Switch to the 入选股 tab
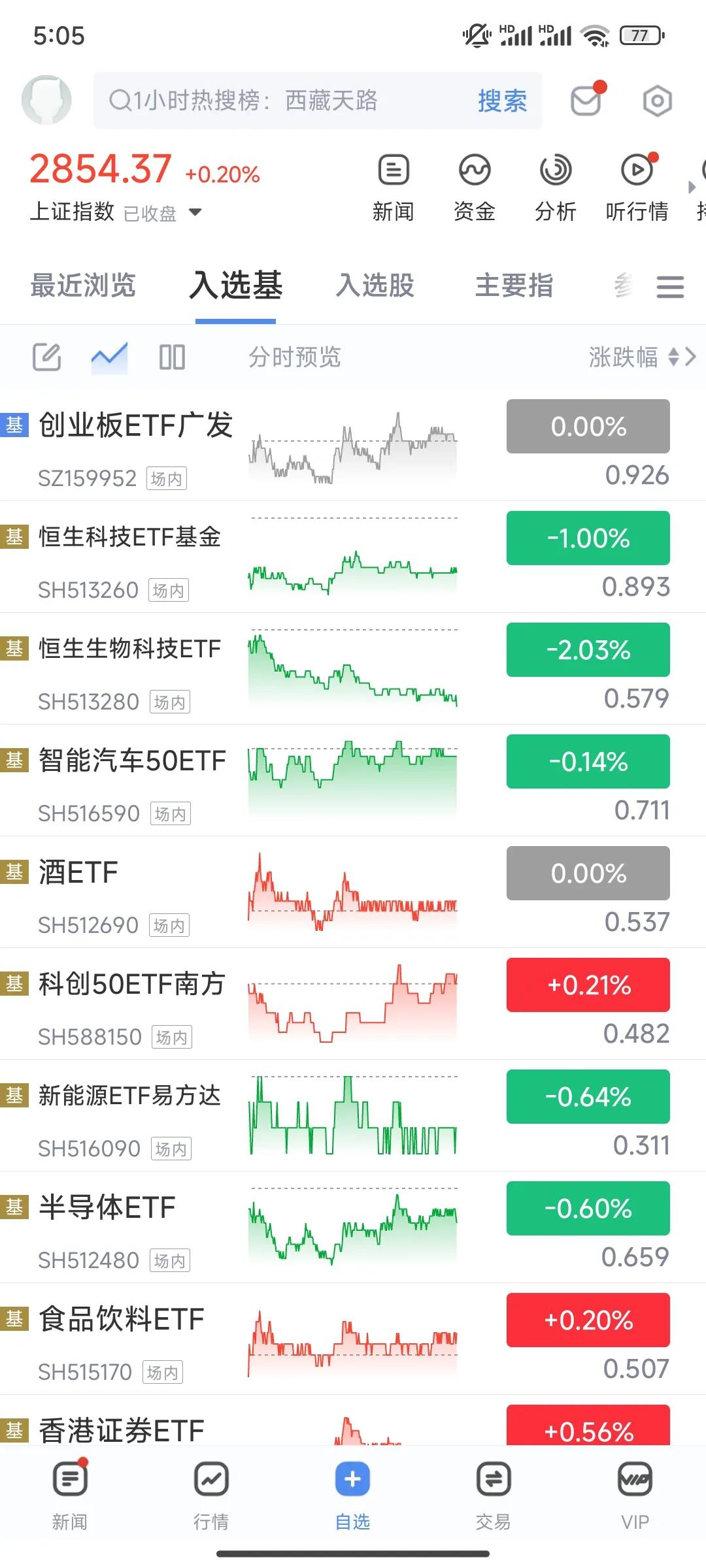 coord(375,286)
